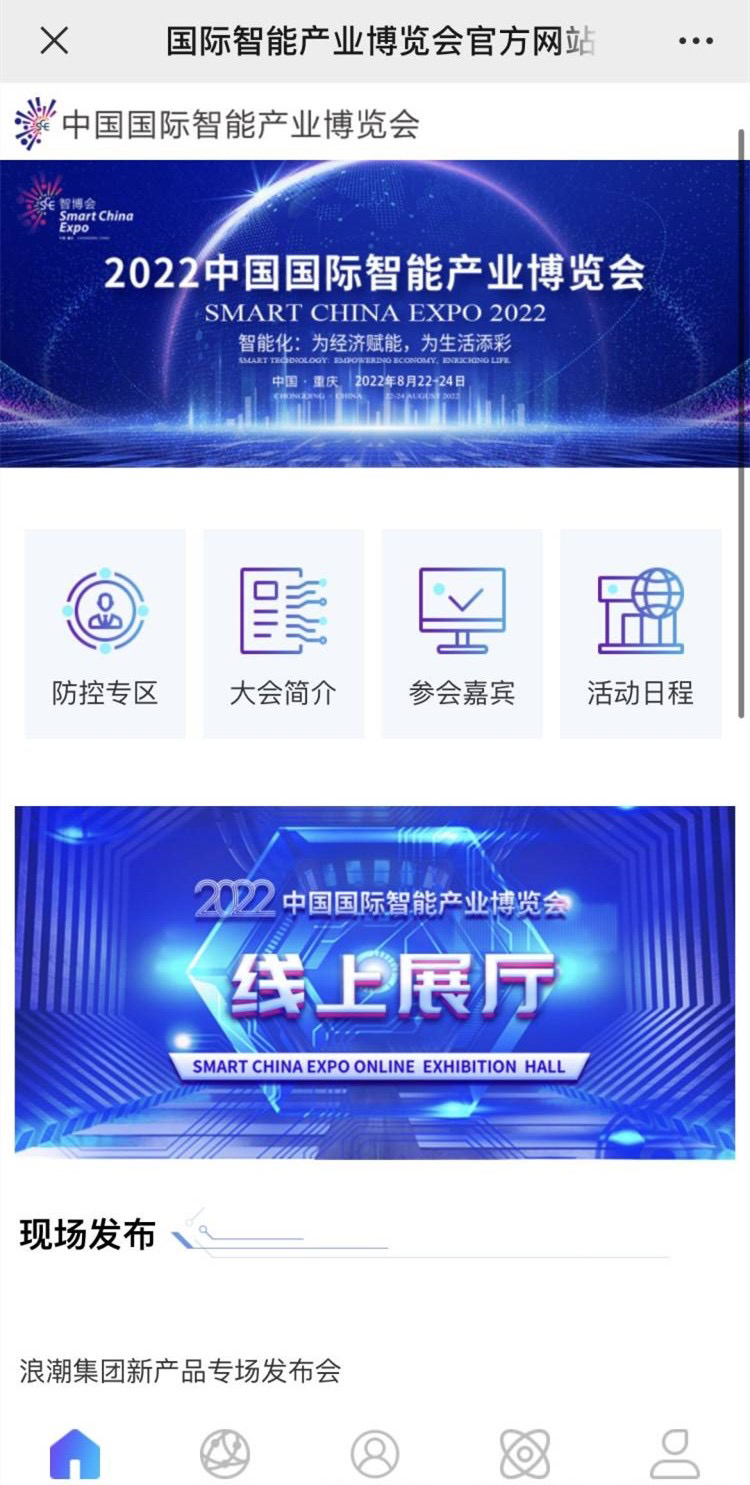This screenshot has height=1485, width=750.
Task: Switch to the circled person tab
Action: (375, 1454)
